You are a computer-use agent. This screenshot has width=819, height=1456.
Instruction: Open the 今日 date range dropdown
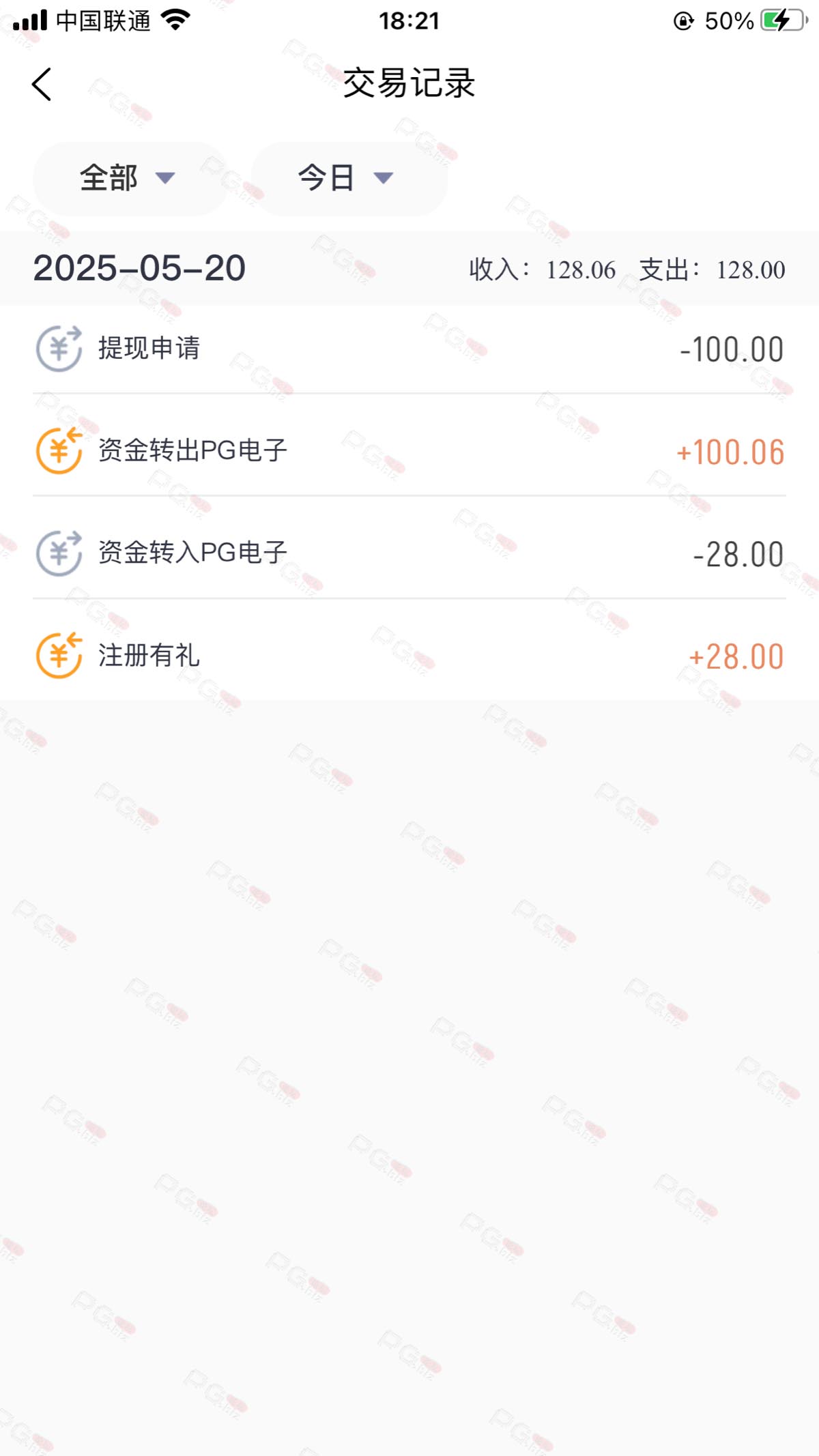tap(349, 179)
